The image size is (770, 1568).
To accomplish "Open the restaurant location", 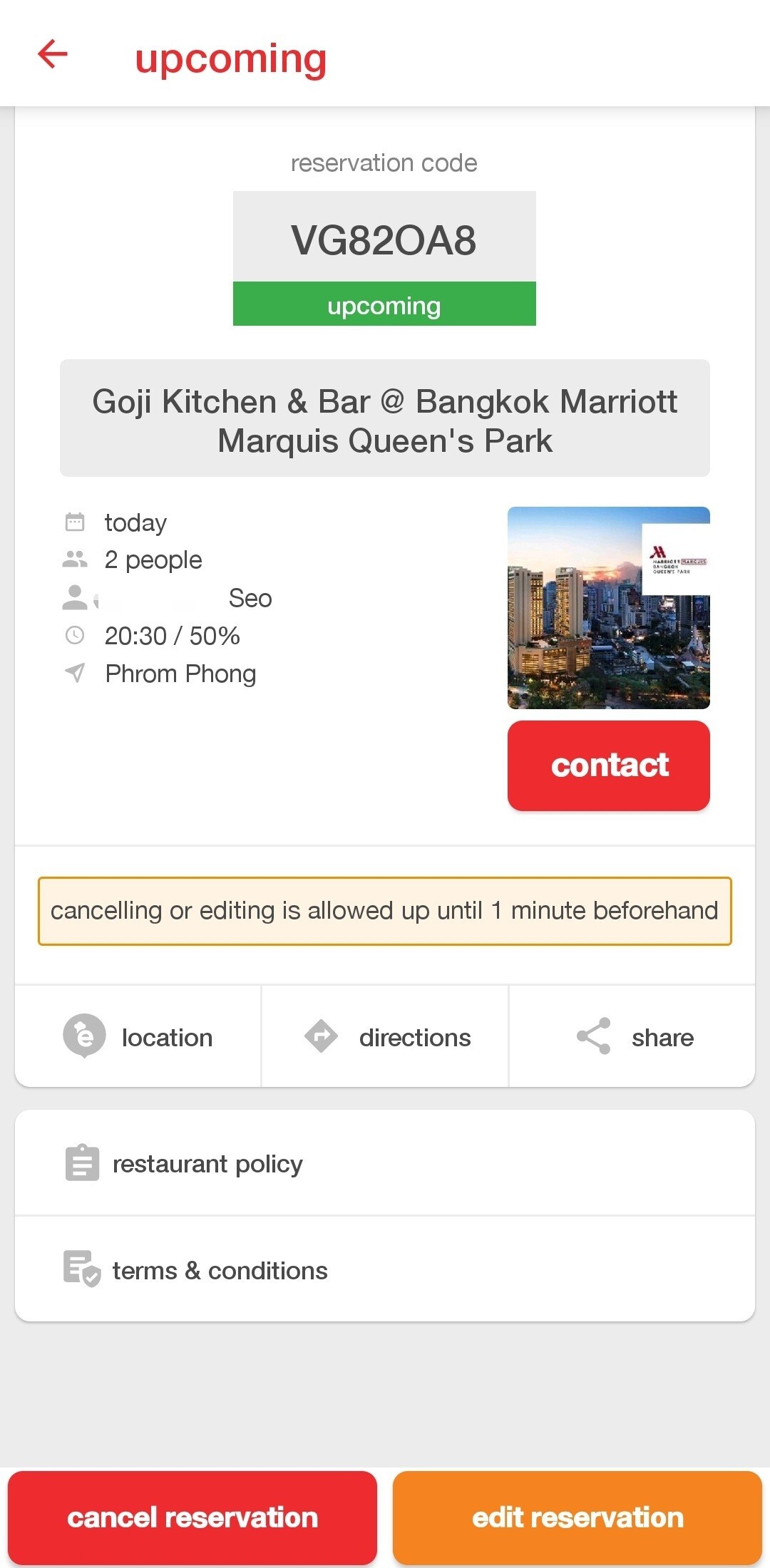I will point(138,1037).
